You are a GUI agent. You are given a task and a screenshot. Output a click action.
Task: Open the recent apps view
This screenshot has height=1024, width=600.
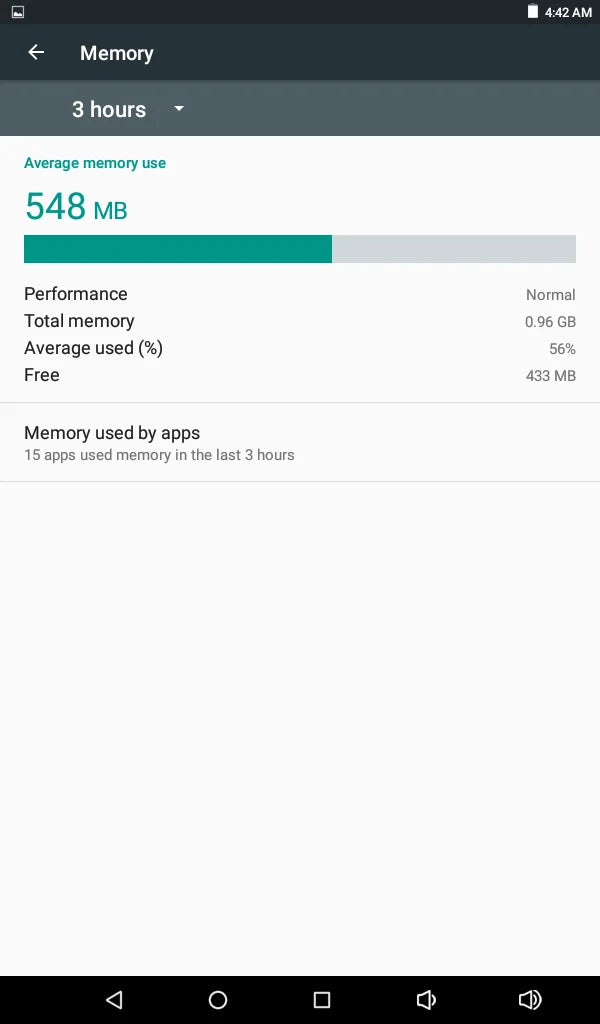(322, 999)
